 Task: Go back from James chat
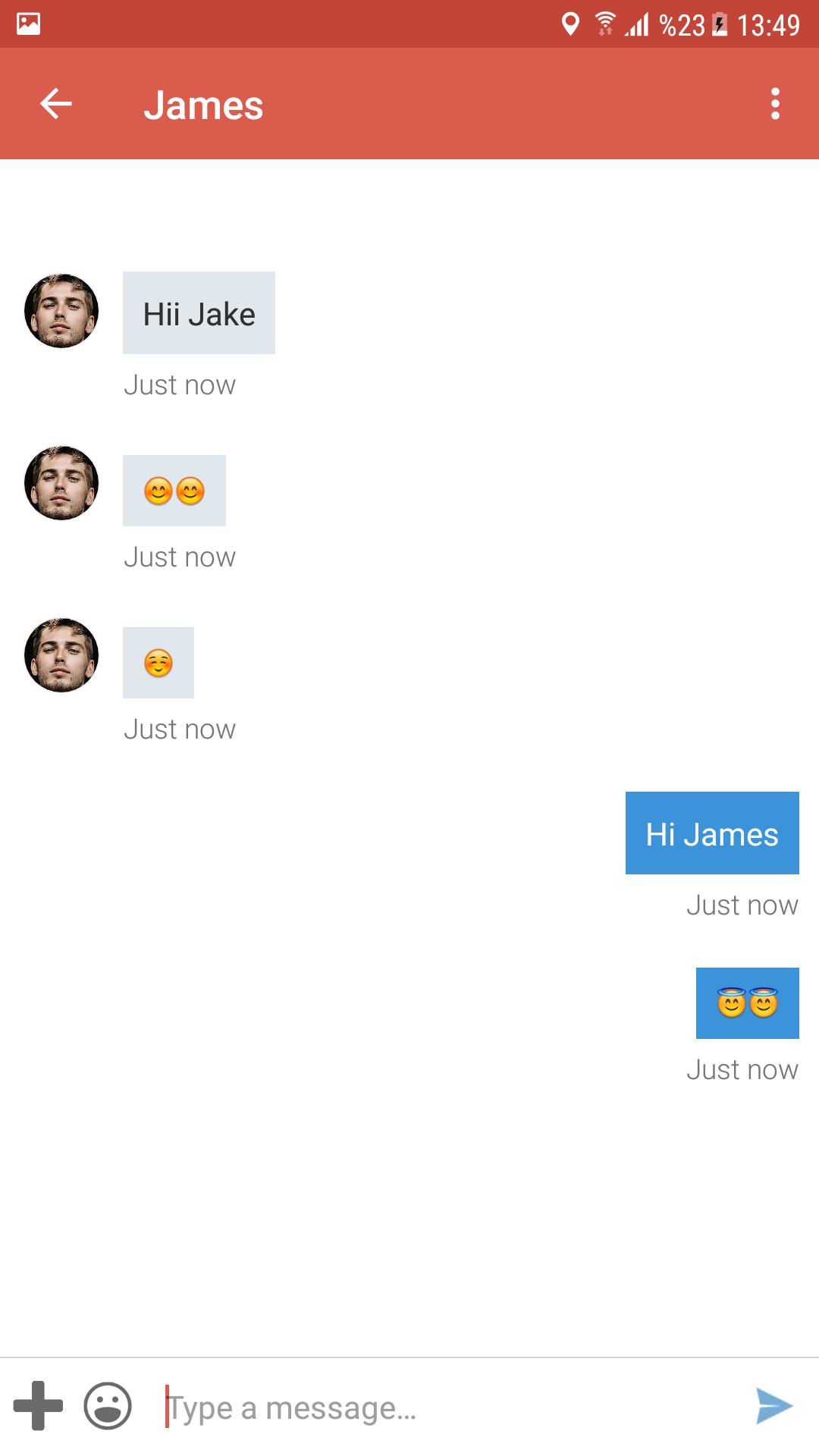click(55, 104)
